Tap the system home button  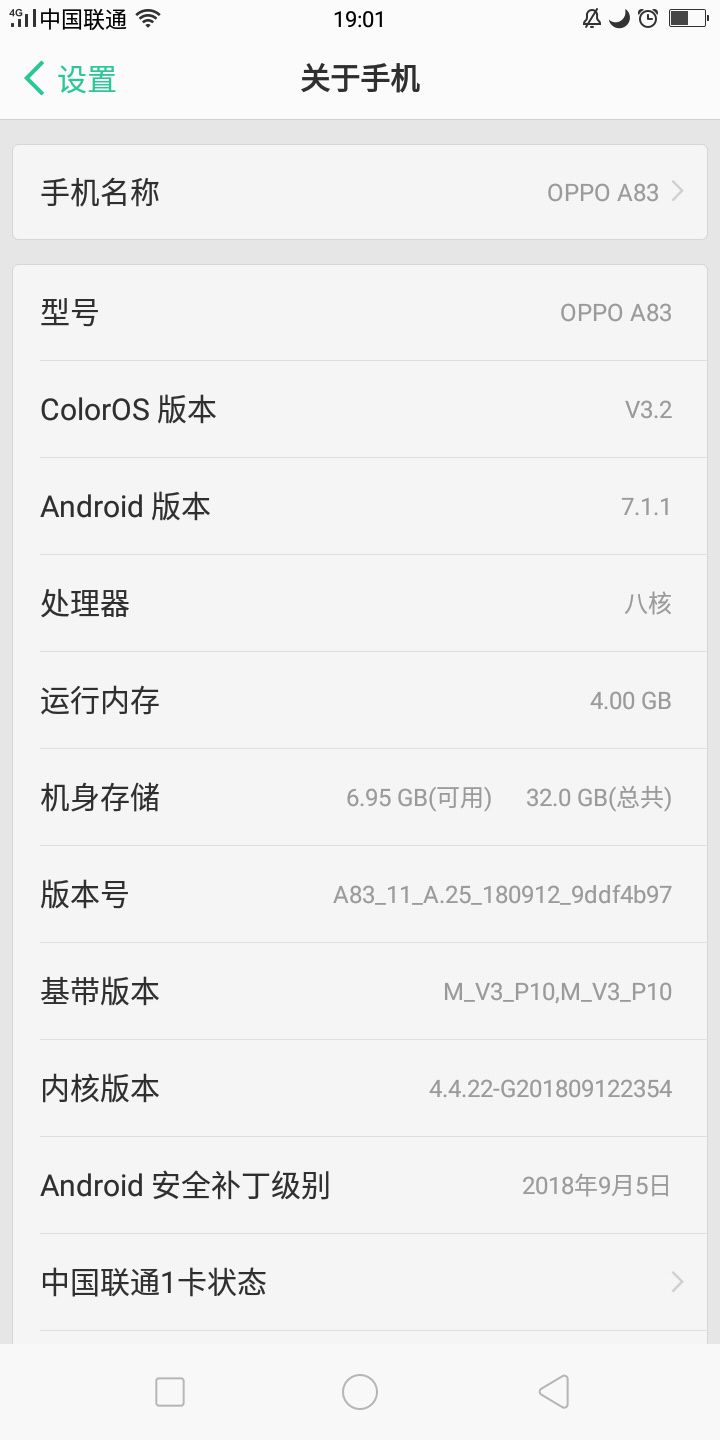[x=360, y=1391]
